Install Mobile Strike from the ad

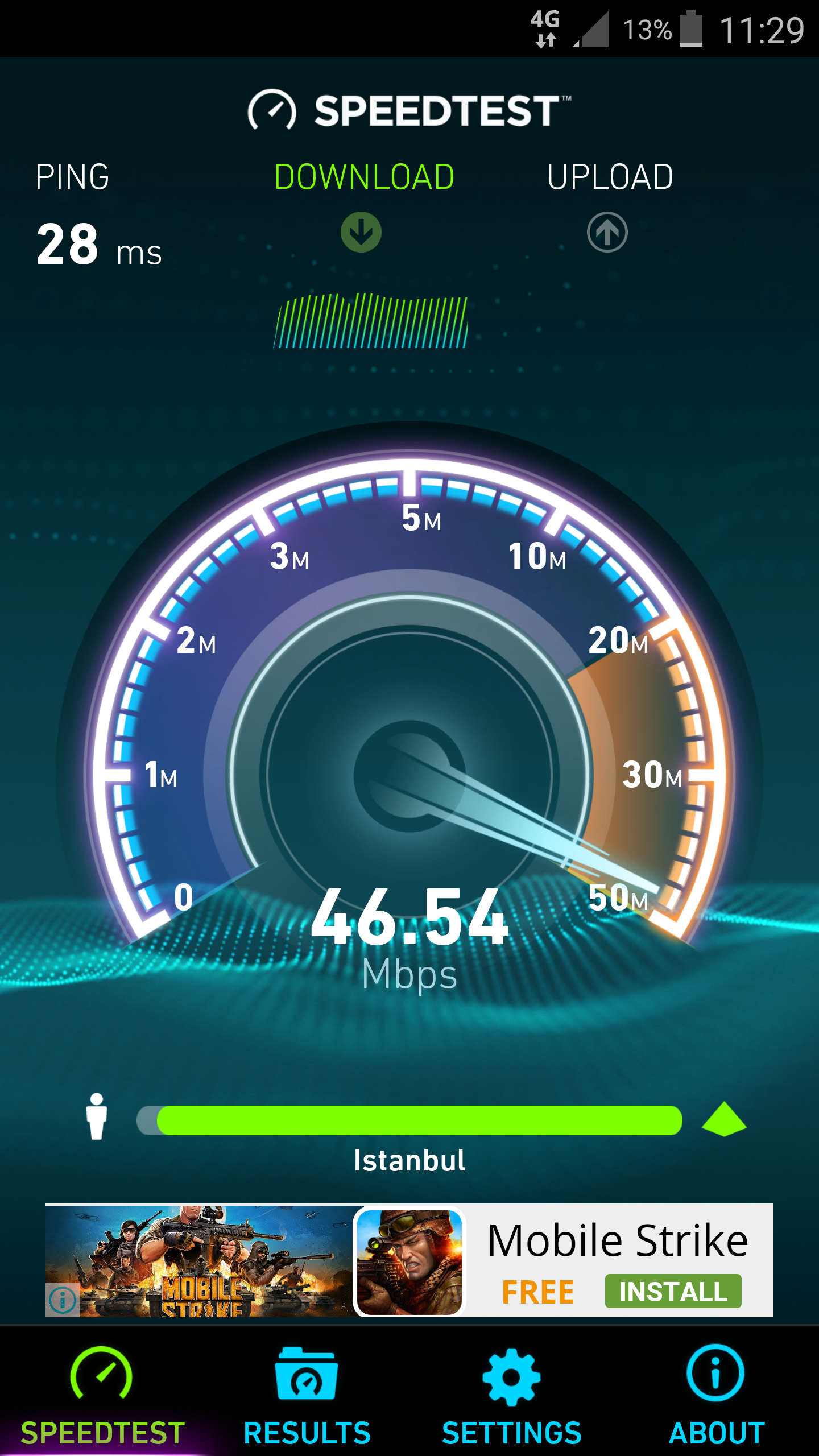[x=673, y=1291]
